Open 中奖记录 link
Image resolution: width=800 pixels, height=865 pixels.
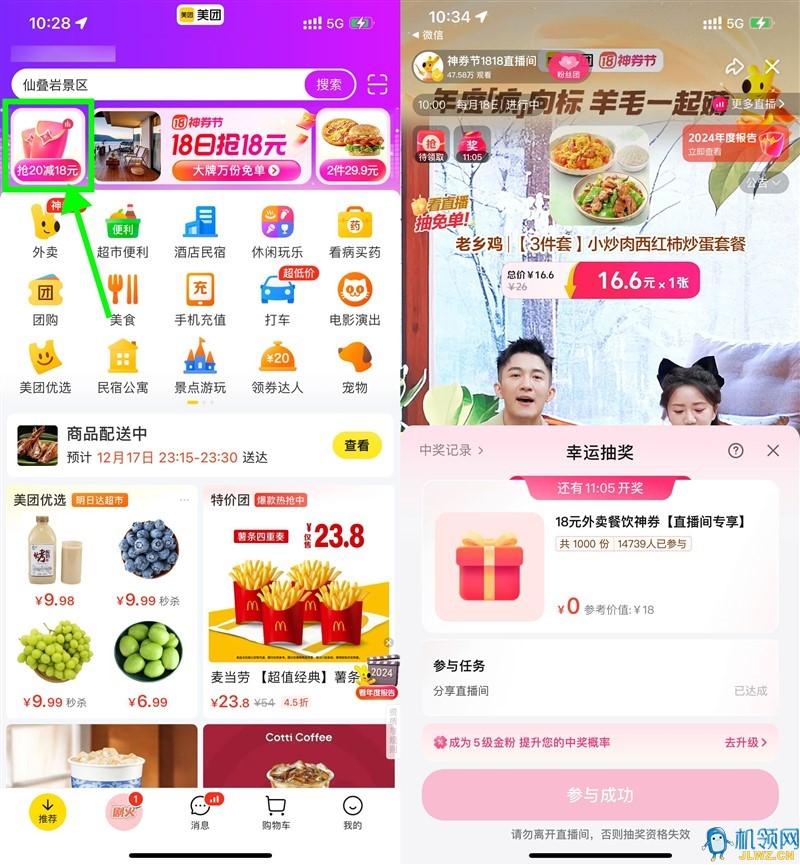click(x=451, y=451)
